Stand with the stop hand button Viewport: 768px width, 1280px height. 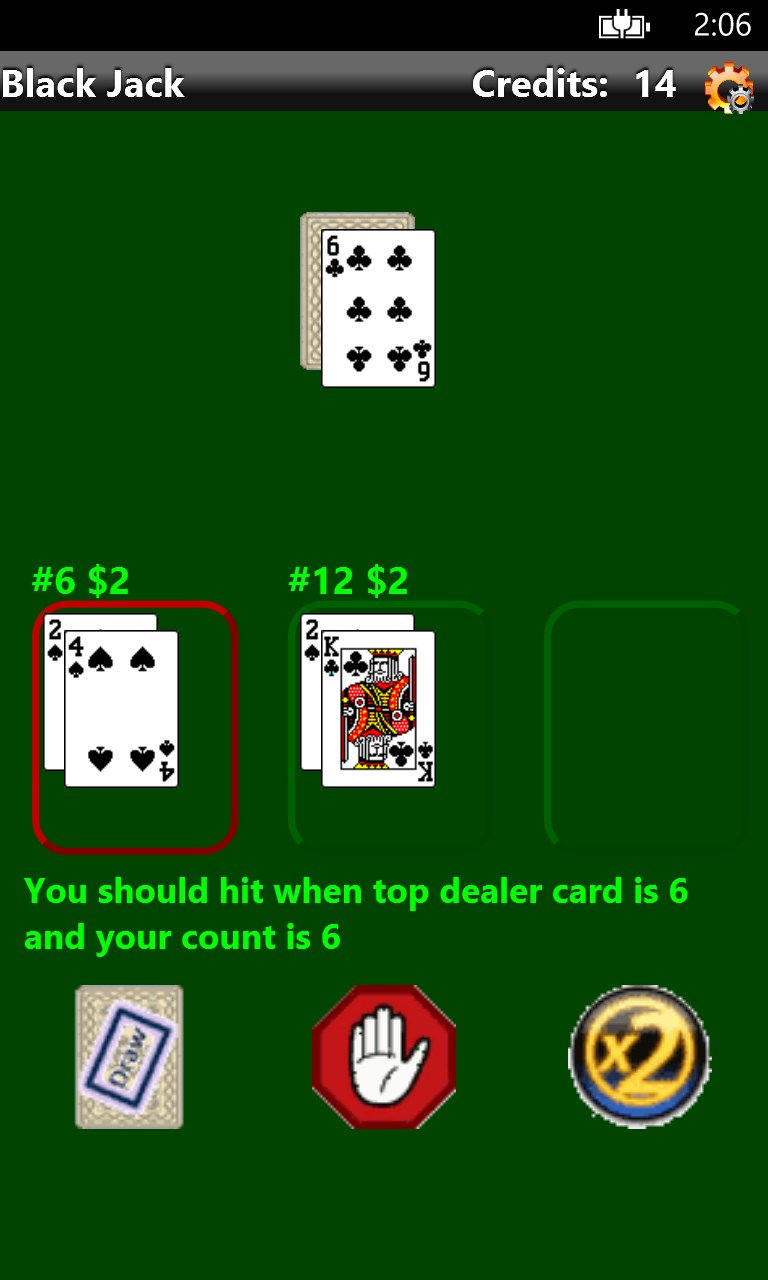coord(384,1057)
